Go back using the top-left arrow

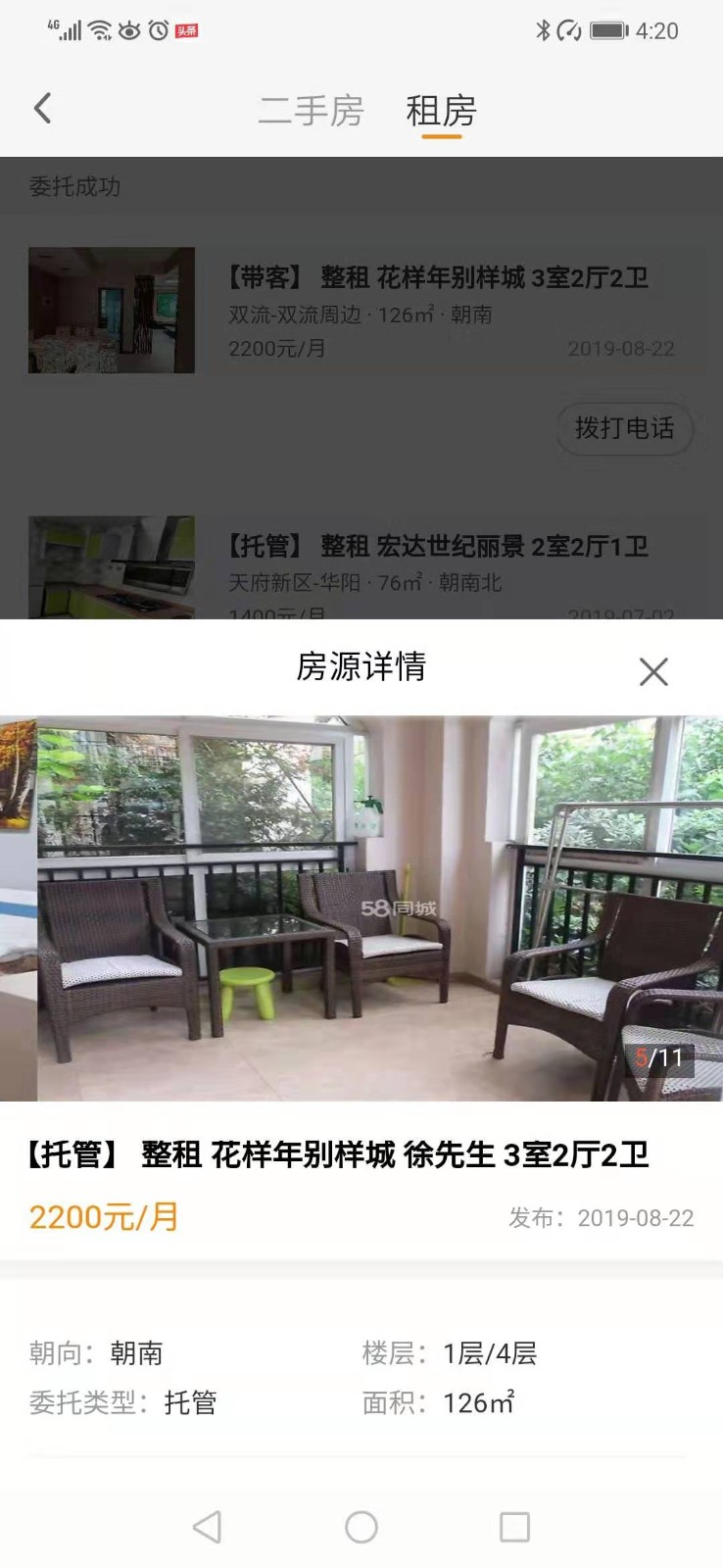coord(42,109)
